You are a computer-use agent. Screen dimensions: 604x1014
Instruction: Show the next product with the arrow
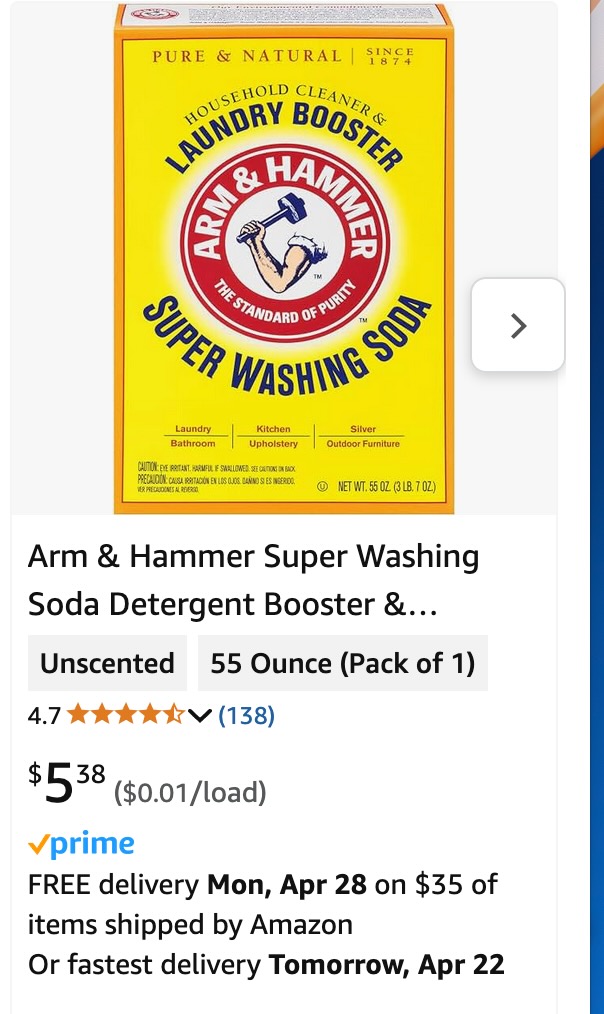coord(518,325)
